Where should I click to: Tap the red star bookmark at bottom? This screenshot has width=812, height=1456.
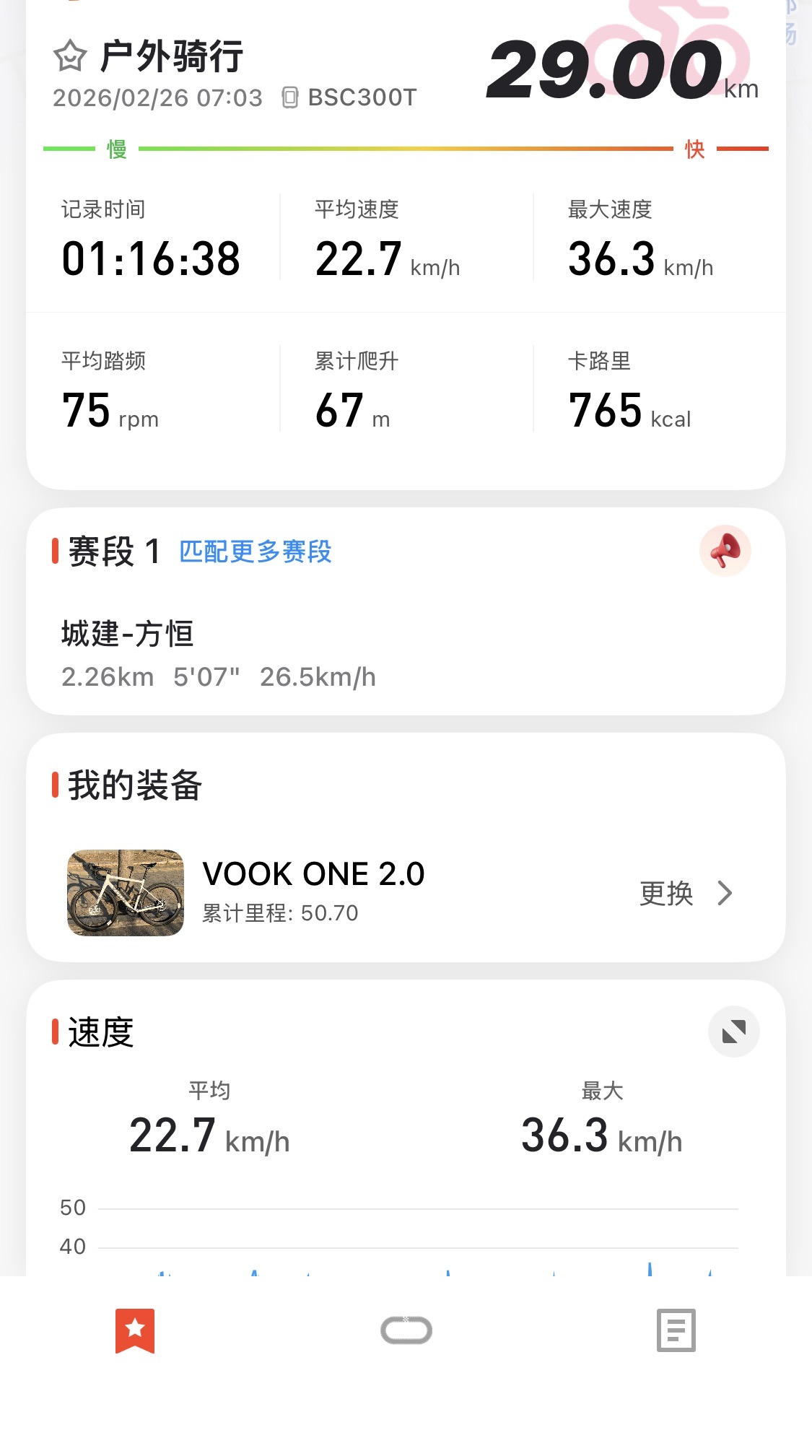click(135, 1330)
